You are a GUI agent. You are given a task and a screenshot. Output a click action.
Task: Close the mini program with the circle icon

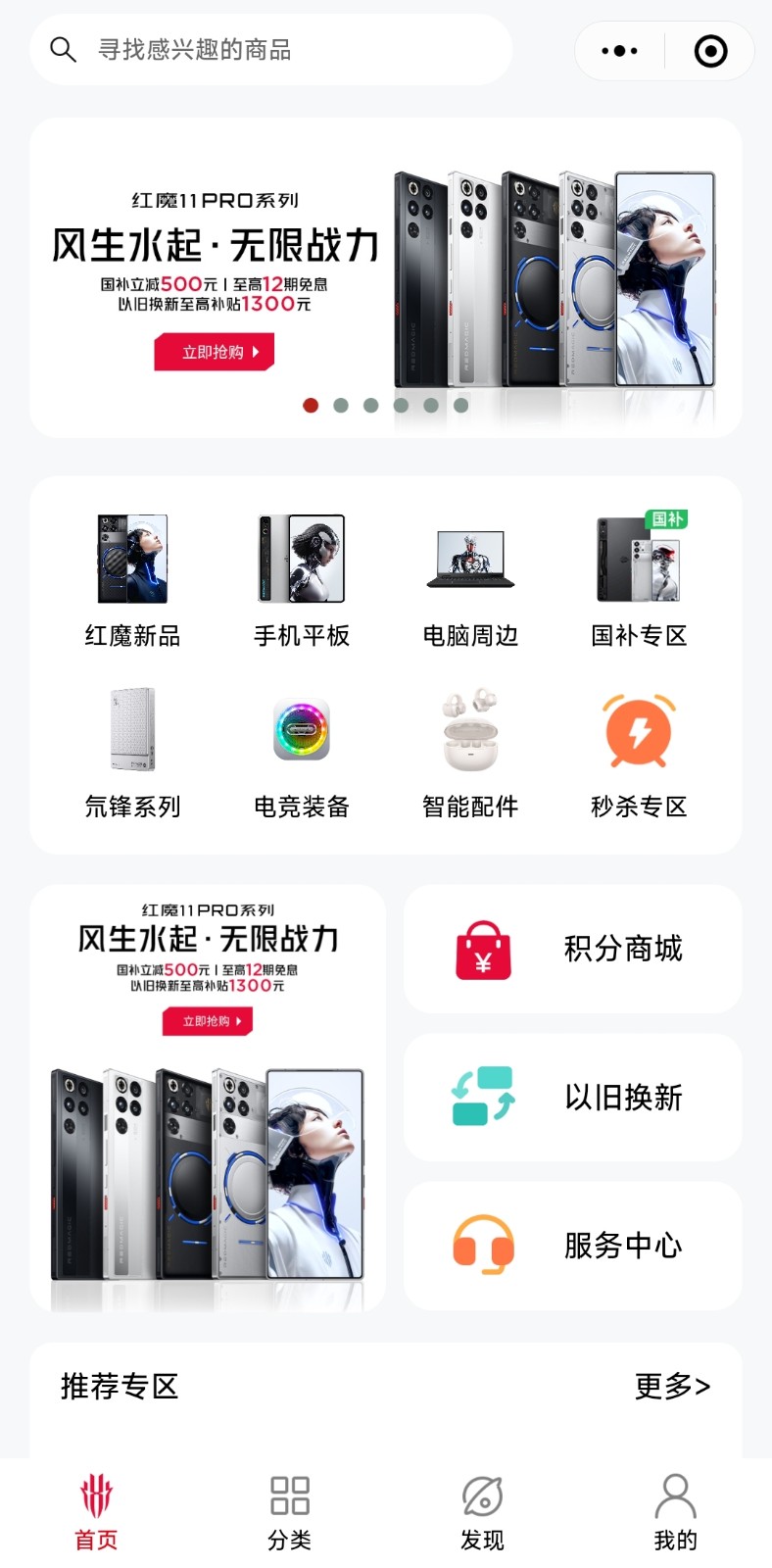click(710, 51)
